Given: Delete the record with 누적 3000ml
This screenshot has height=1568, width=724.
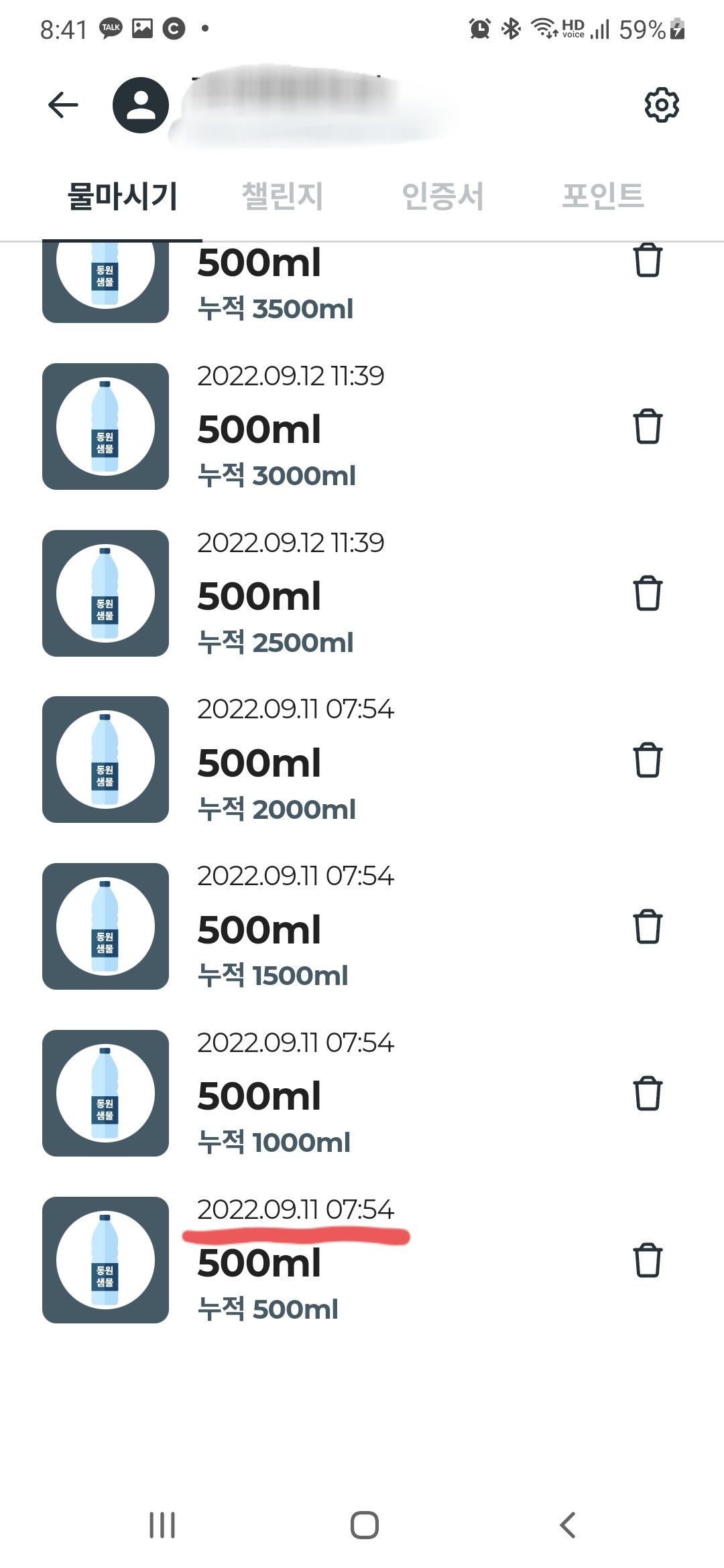Looking at the screenshot, I should coord(648,426).
